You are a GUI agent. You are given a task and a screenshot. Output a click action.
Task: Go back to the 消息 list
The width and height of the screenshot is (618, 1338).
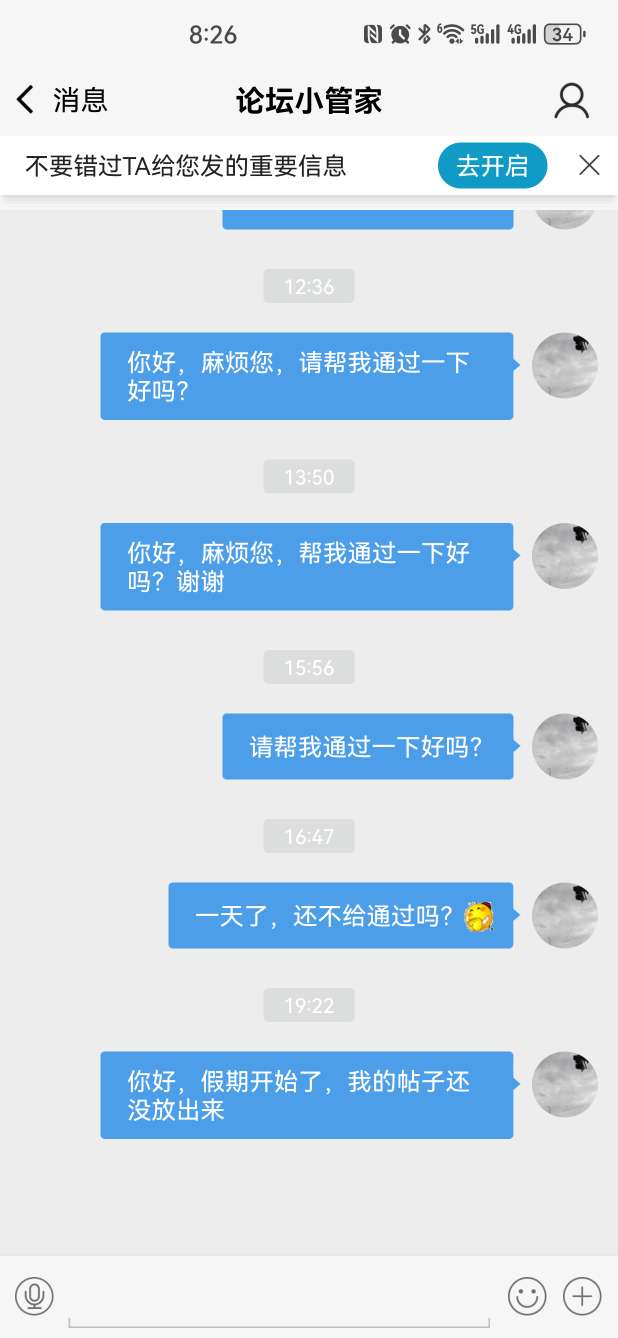point(60,100)
